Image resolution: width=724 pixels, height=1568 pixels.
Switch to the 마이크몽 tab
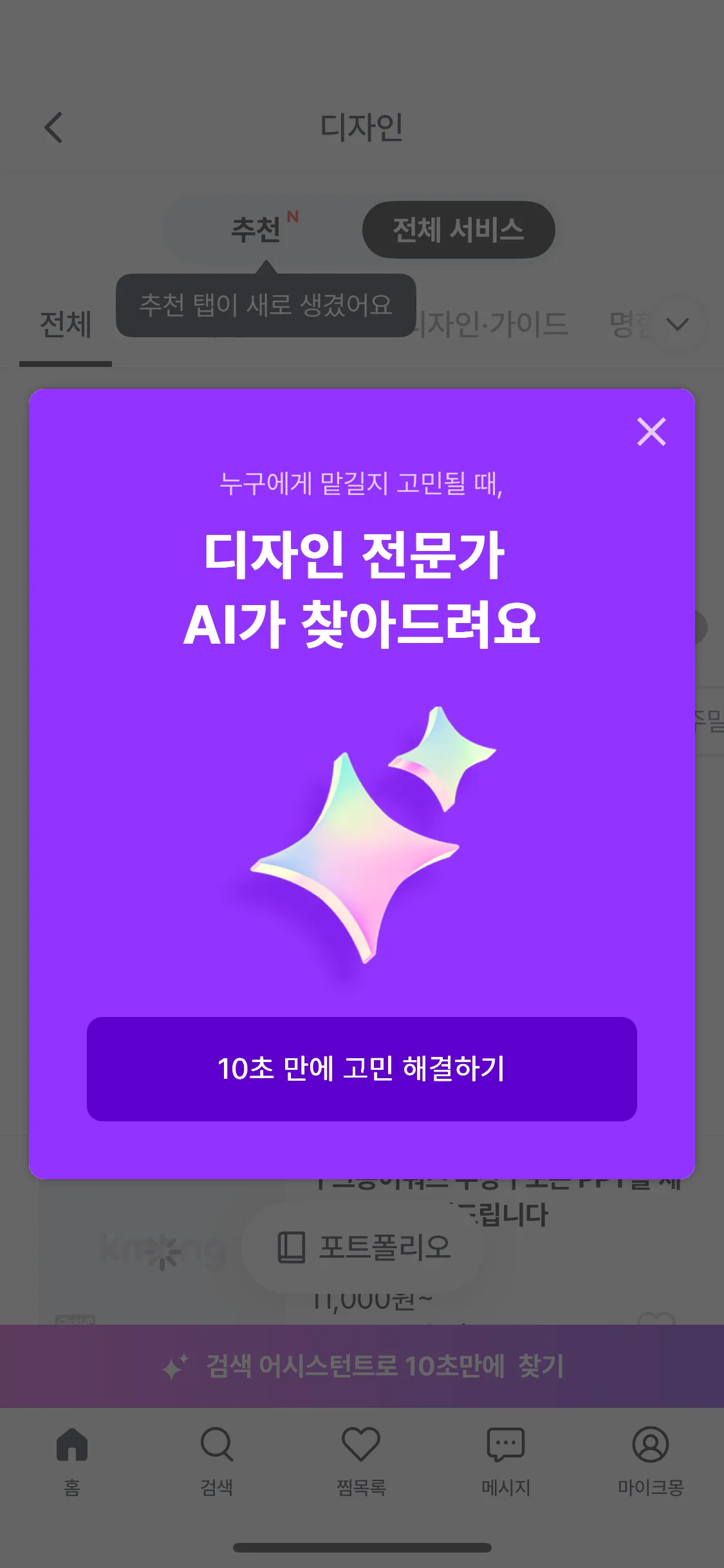[651, 1460]
